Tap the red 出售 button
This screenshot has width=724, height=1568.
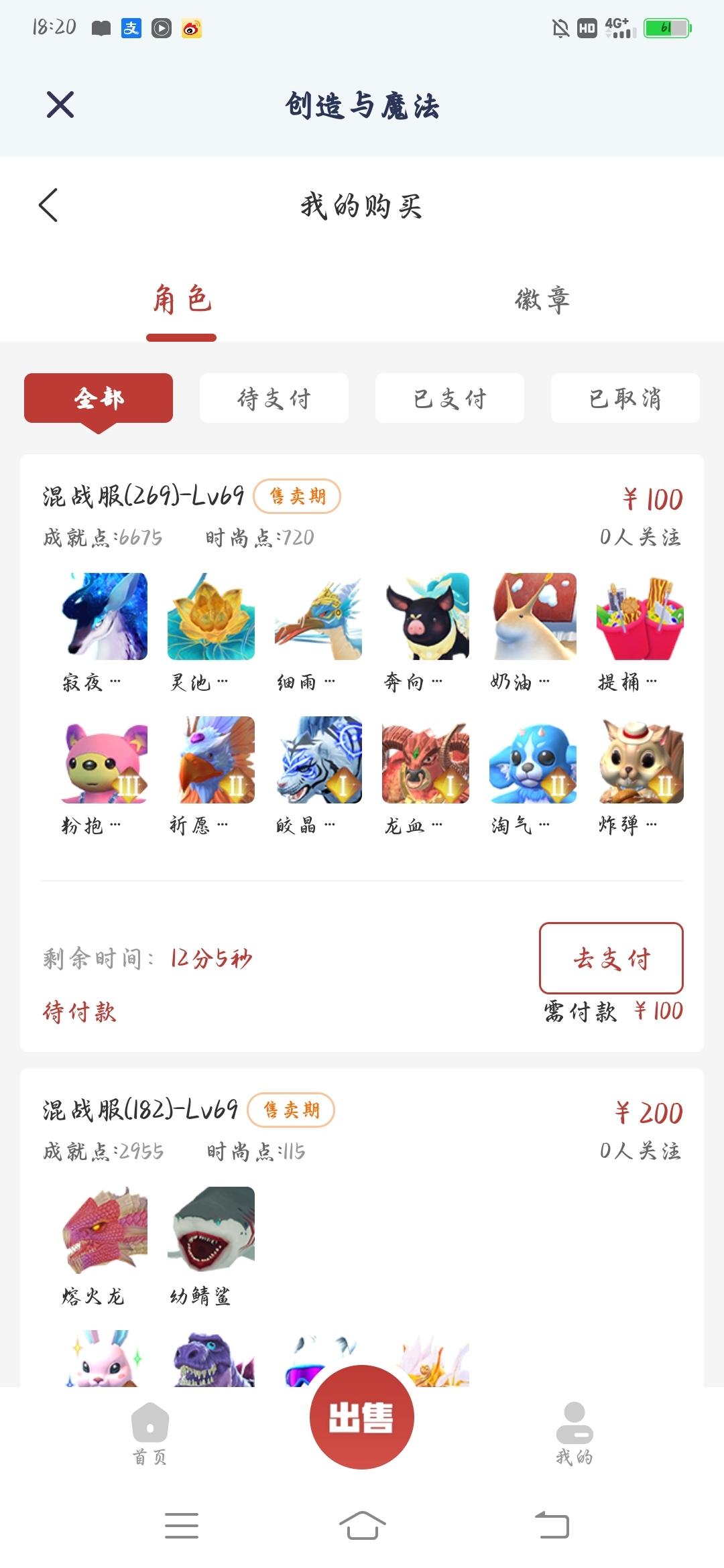click(x=361, y=1417)
